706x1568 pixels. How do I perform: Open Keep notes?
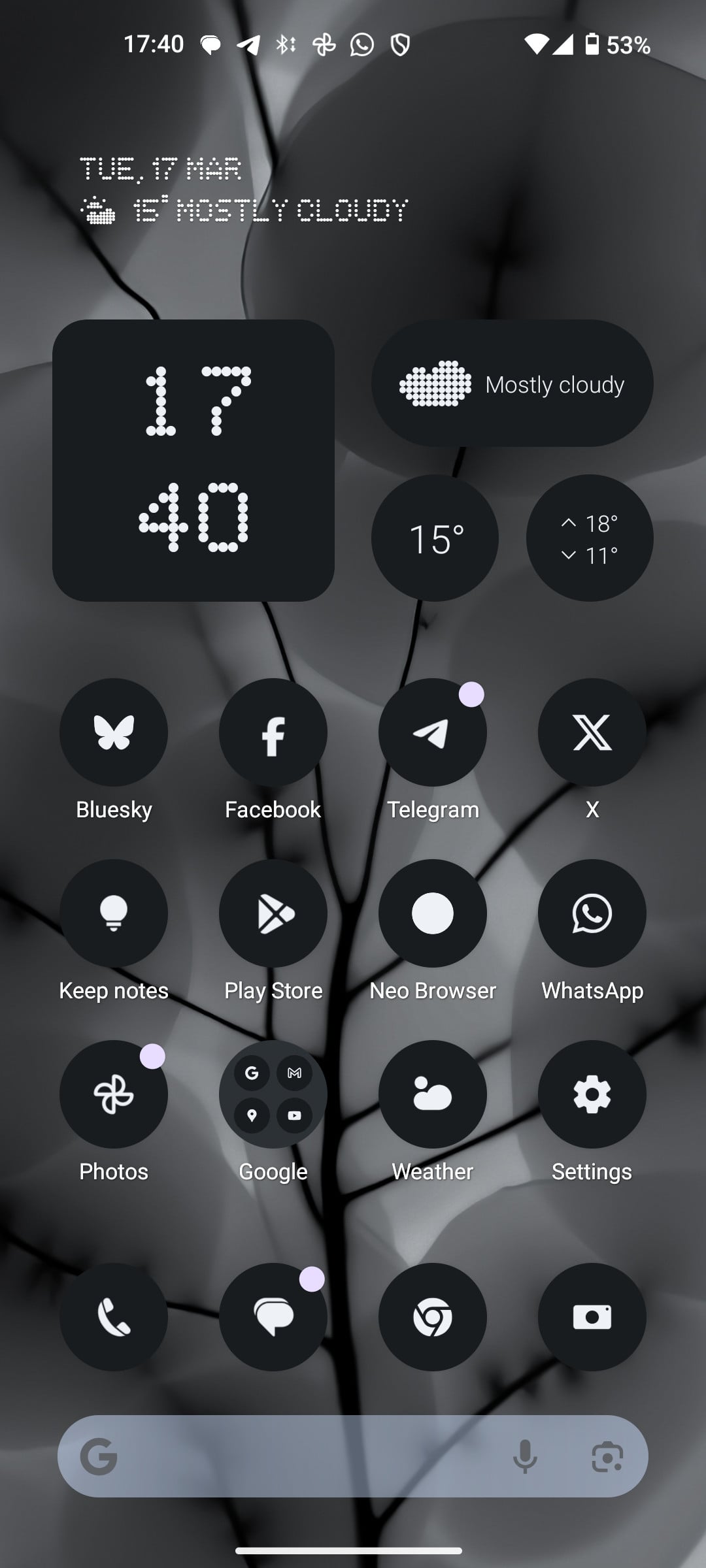coord(114,913)
